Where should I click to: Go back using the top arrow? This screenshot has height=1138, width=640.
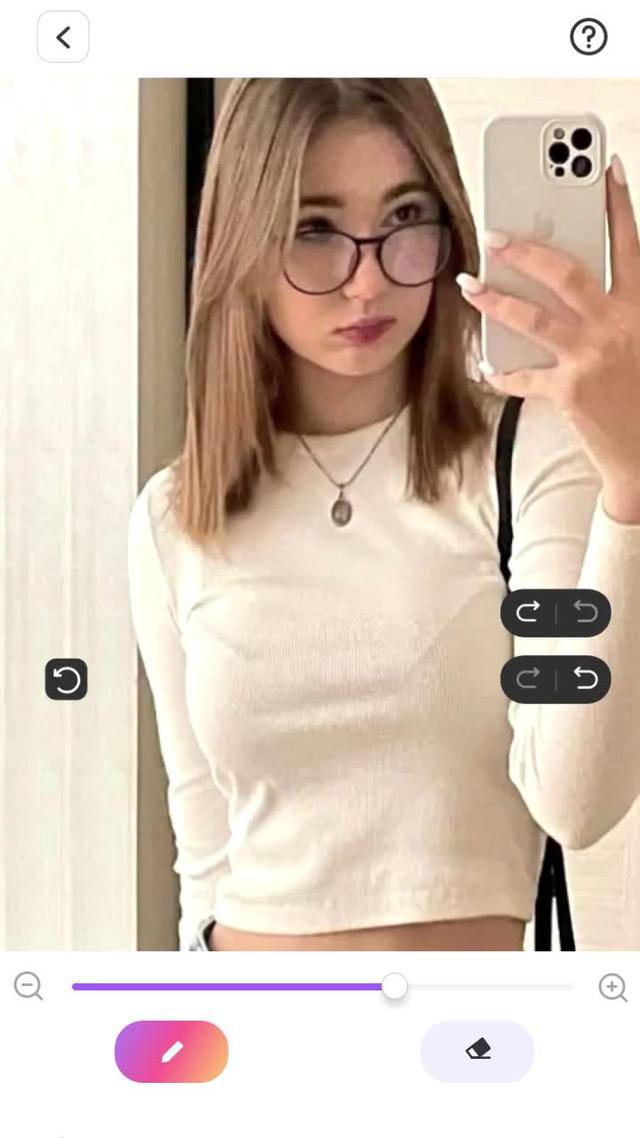click(63, 37)
